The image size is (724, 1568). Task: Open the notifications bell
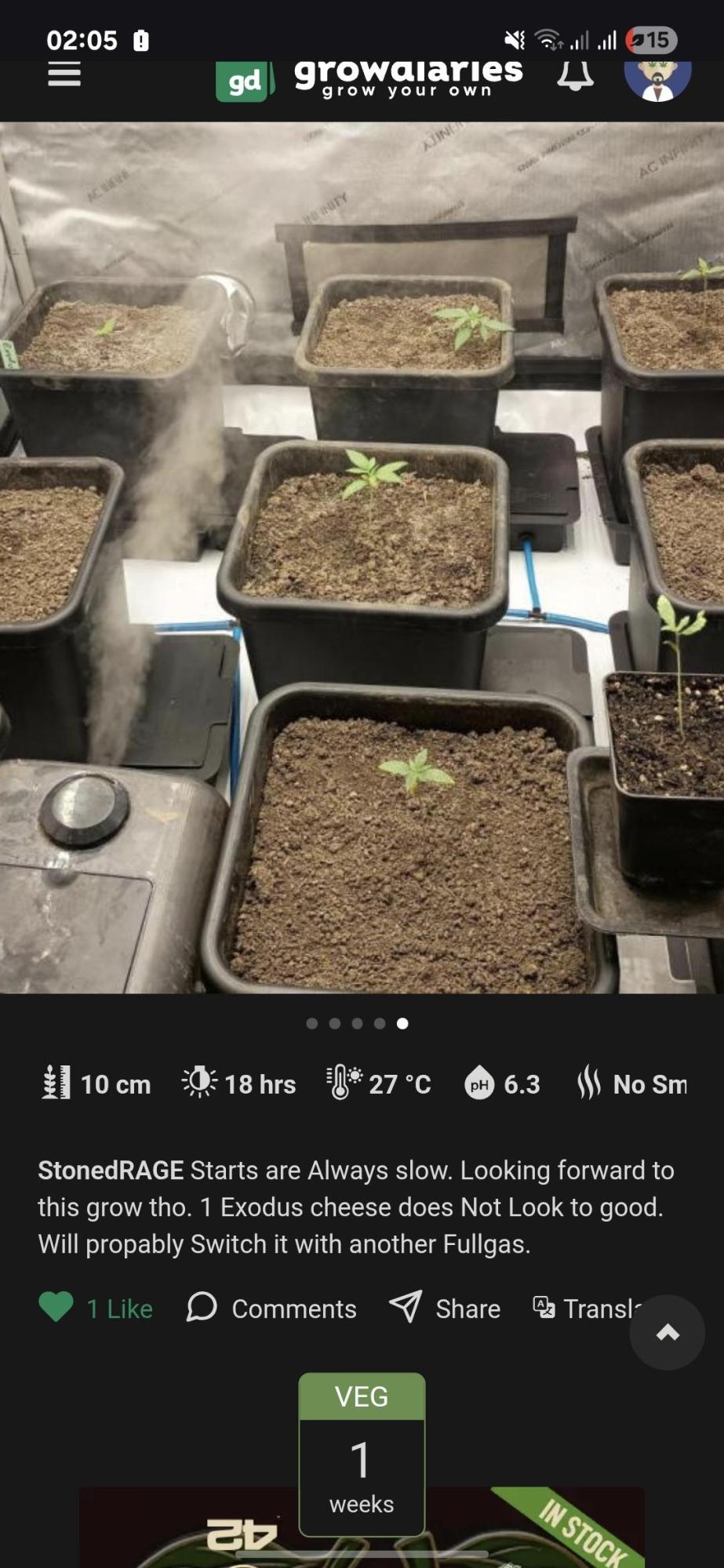click(x=575, y=76)
